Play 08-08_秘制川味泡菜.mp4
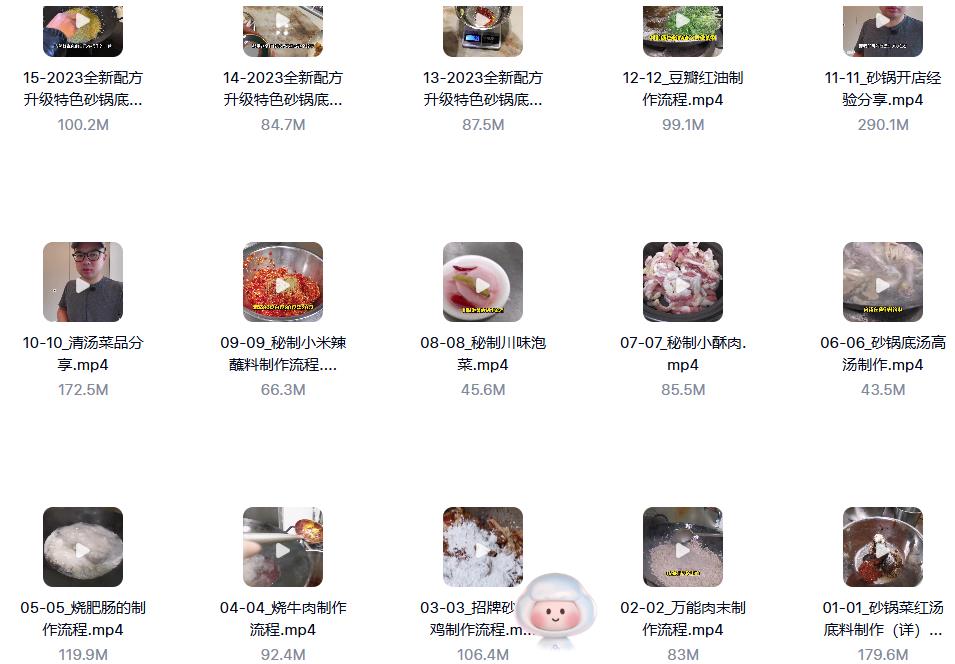 point(483,283)
